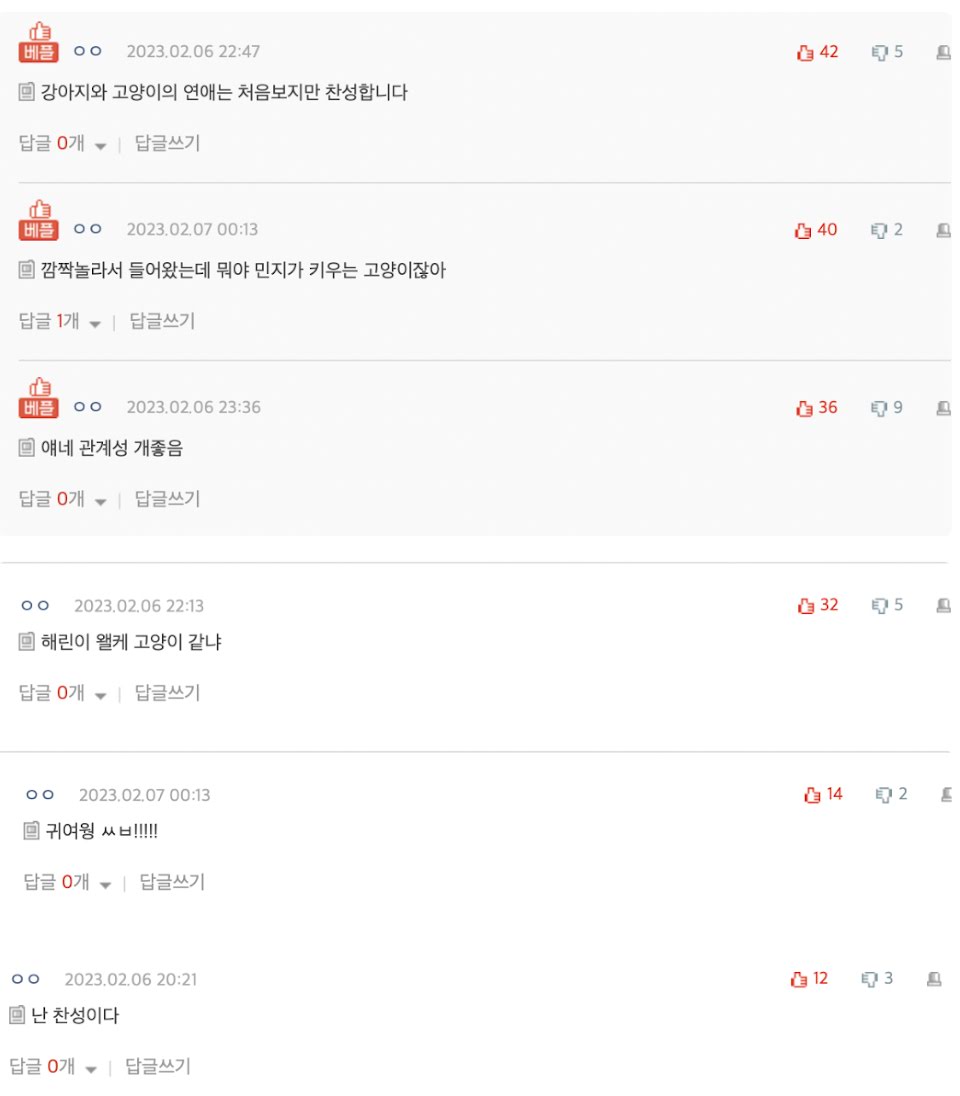960x1096 pixels.
Task: Expand the 답글 1개 replies under 깜짝놀라서 comment
Action: tap(60, 321)
